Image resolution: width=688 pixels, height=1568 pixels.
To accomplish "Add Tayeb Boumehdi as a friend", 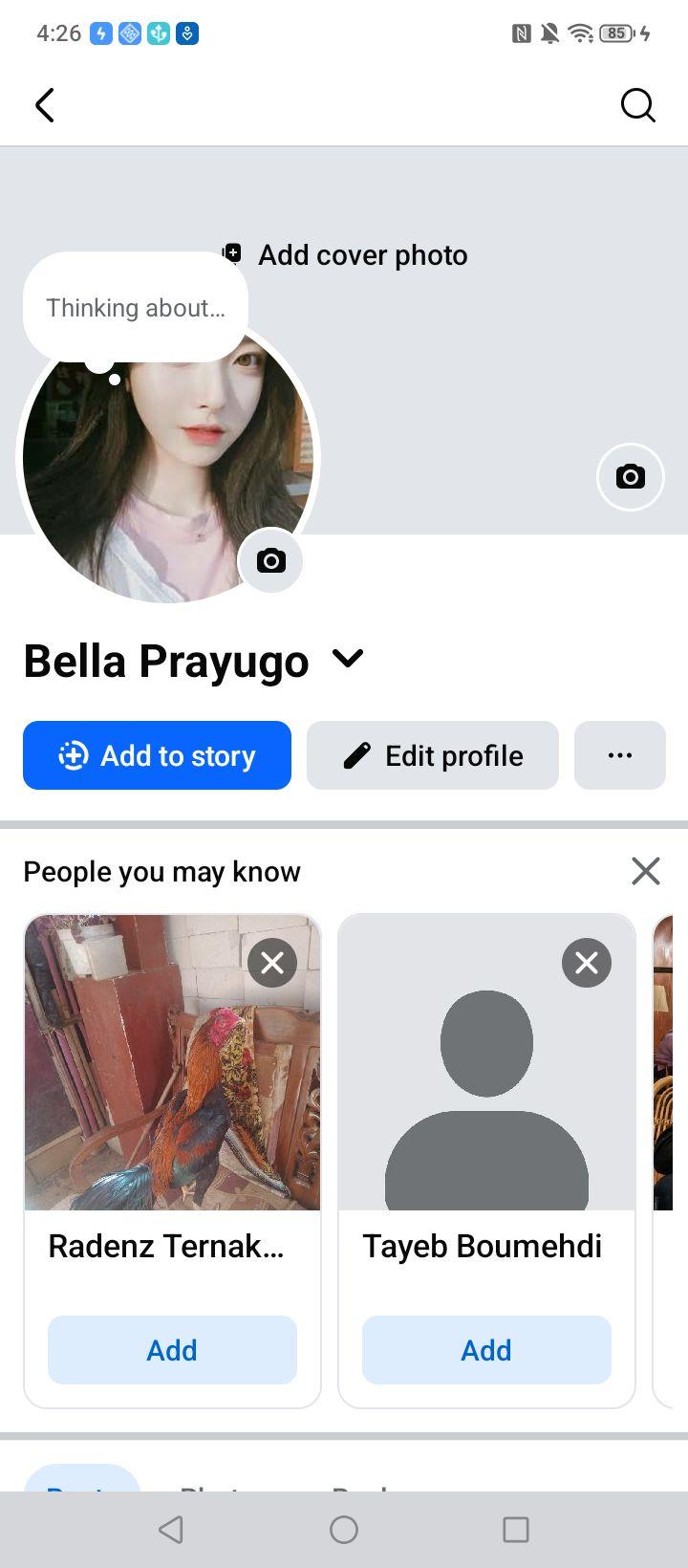I will [486, 1350].
